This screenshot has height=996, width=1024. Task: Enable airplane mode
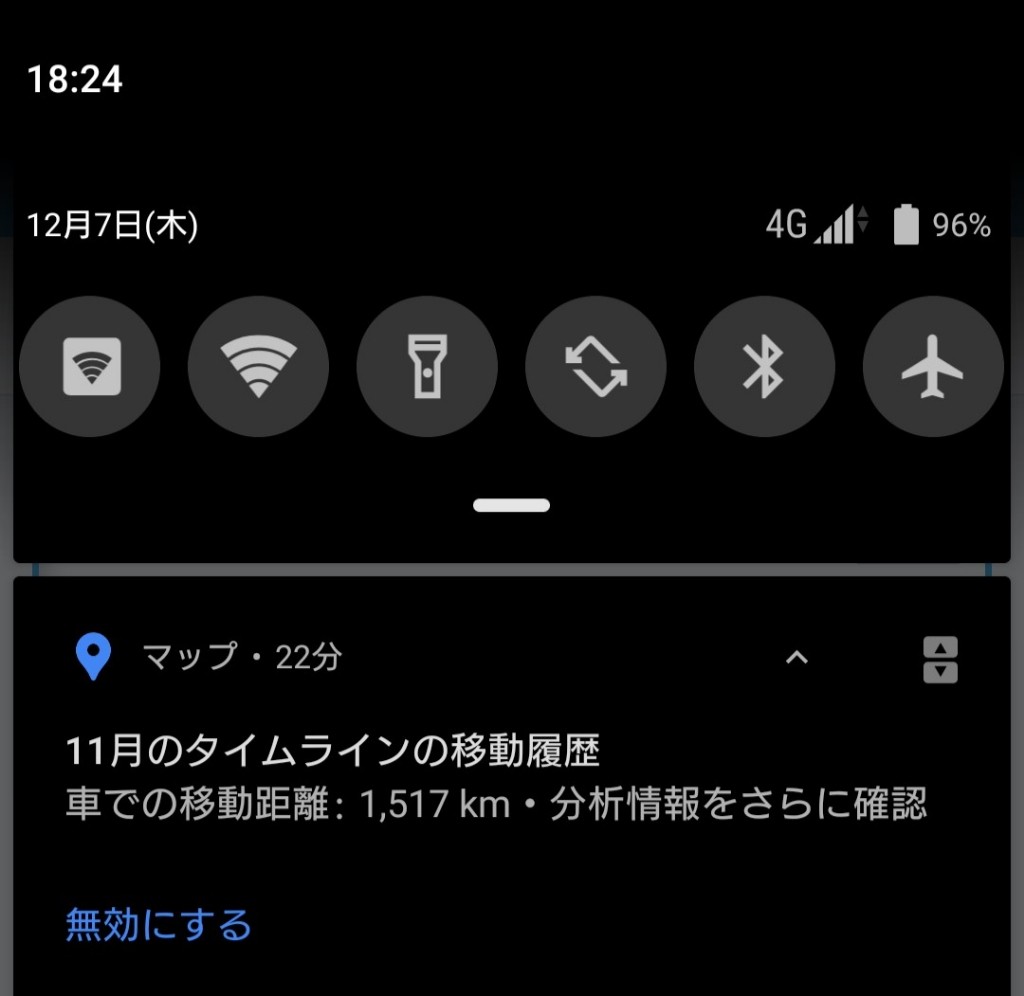click(932, 366)
